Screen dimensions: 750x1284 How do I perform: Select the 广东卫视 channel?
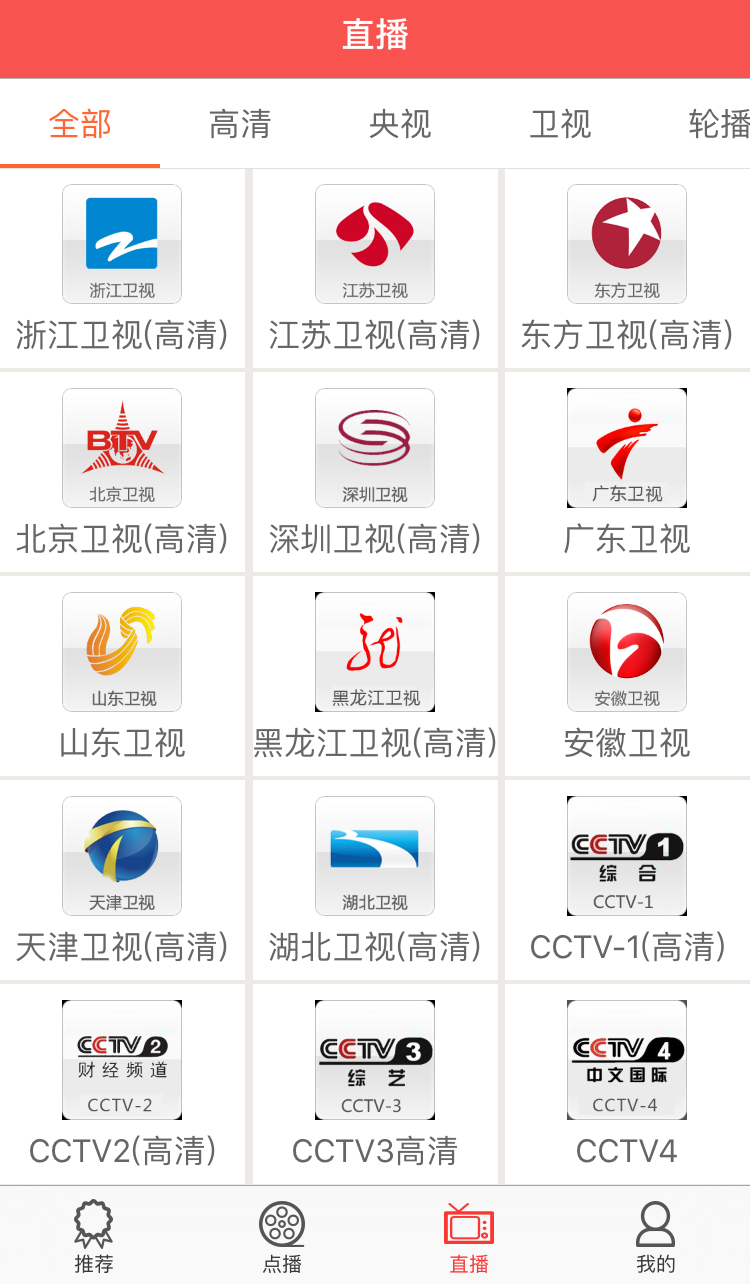pyautogui.click(x=627, y=448)
